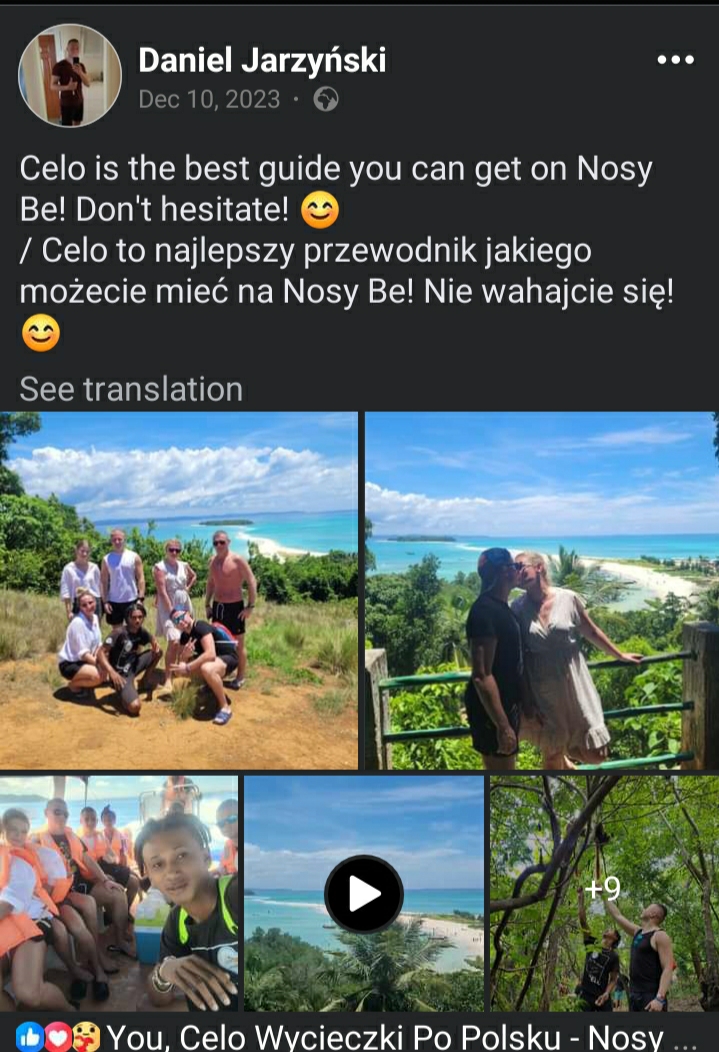This screenshot has height=1052, width=719.
Task: Open the photo of the couple kissing
Action: (x=541, y=590)
